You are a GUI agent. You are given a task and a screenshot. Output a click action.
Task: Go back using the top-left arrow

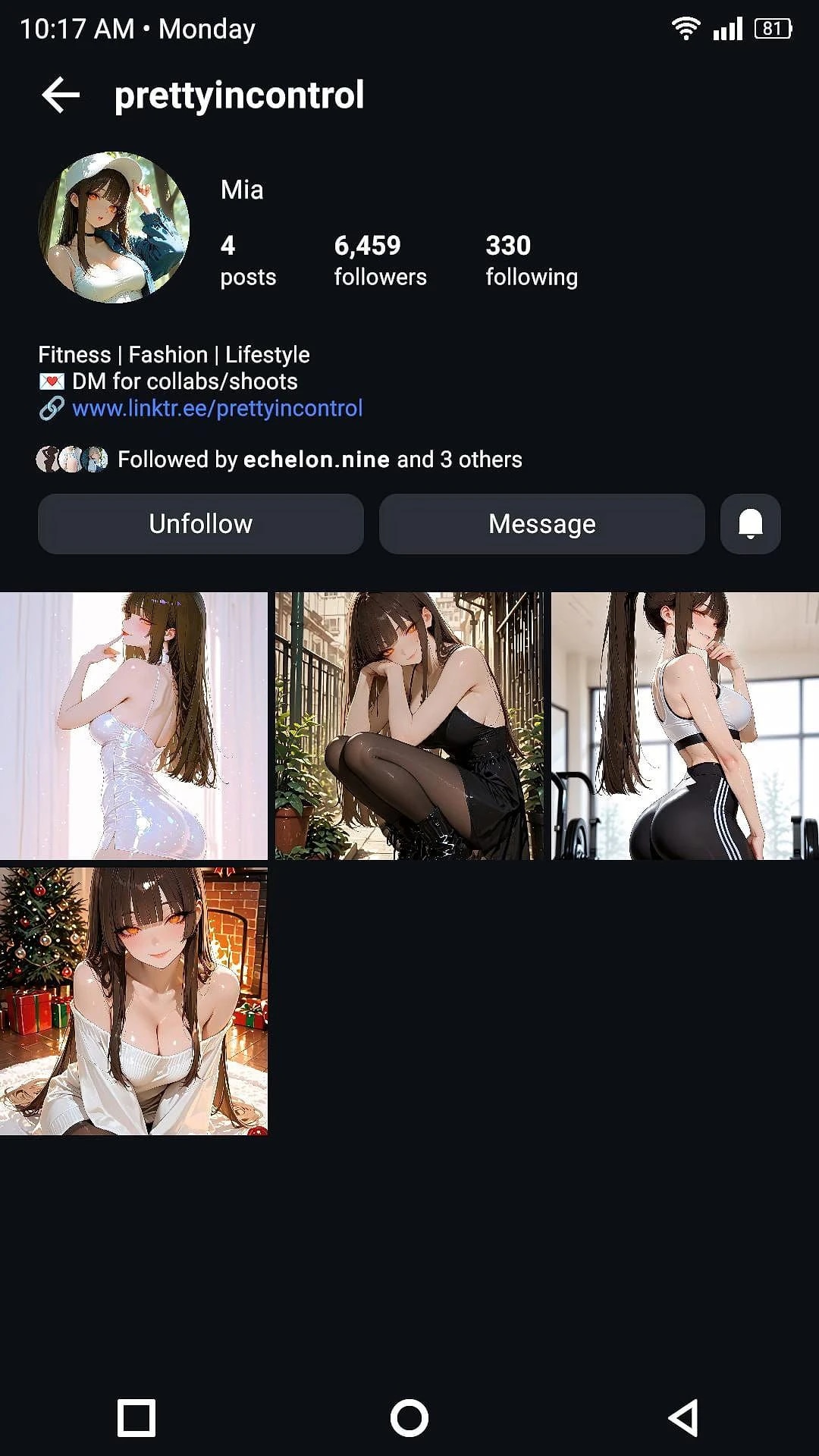click(61, 96)
